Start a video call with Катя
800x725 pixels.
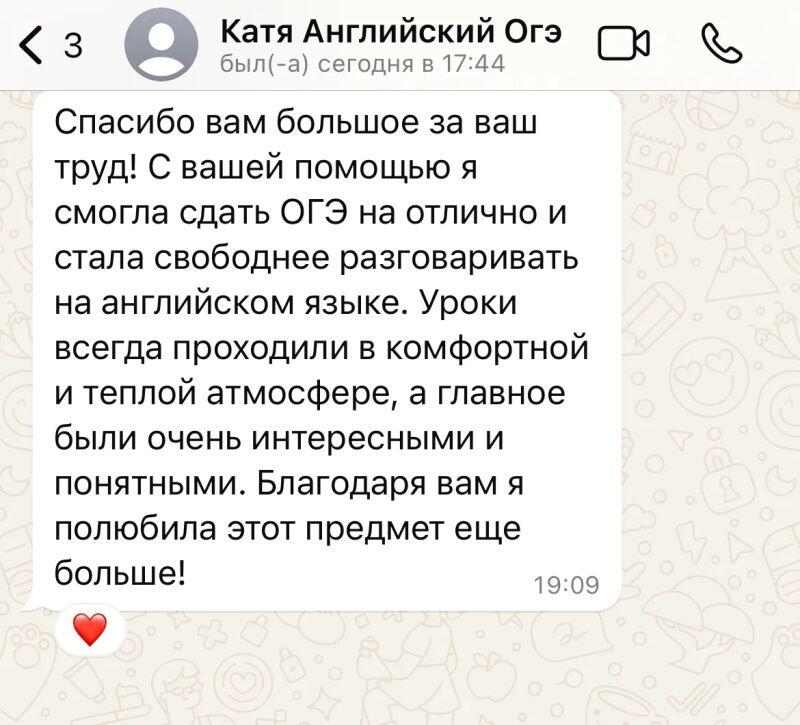pyautogui.click(x=621, y=47)
